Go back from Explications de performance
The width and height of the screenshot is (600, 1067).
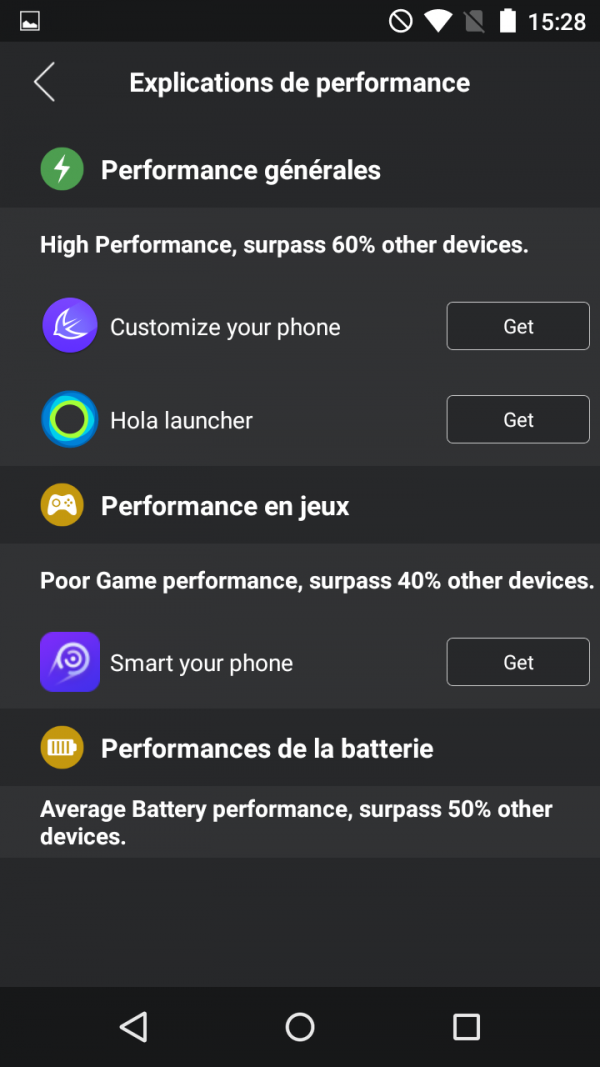(x=44, y=82)
